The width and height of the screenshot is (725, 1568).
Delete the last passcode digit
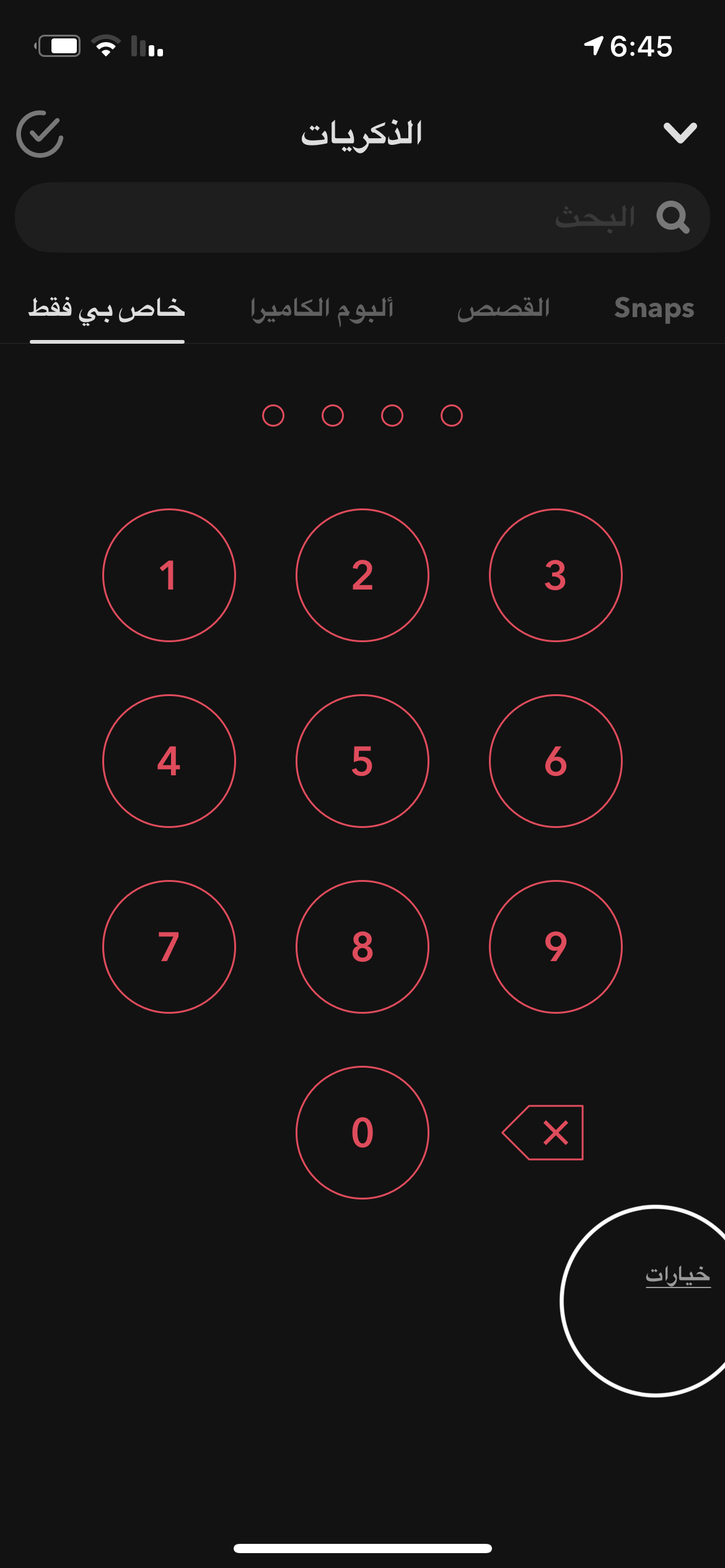[543, 1133]
